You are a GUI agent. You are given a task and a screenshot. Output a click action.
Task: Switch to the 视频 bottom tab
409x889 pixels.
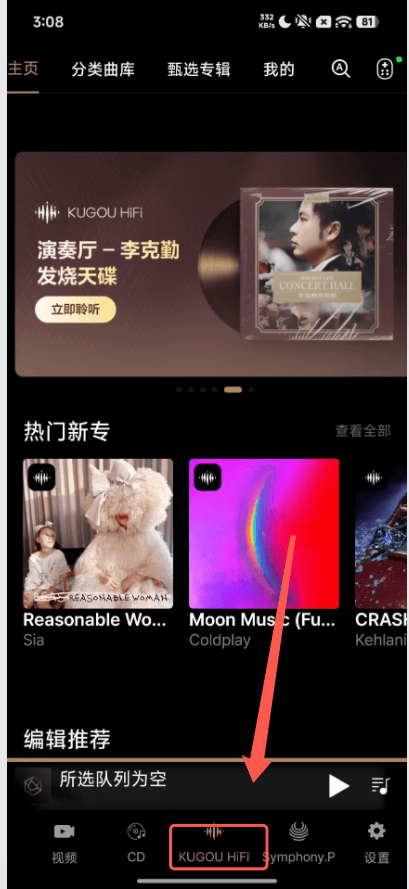pos(64,842)
